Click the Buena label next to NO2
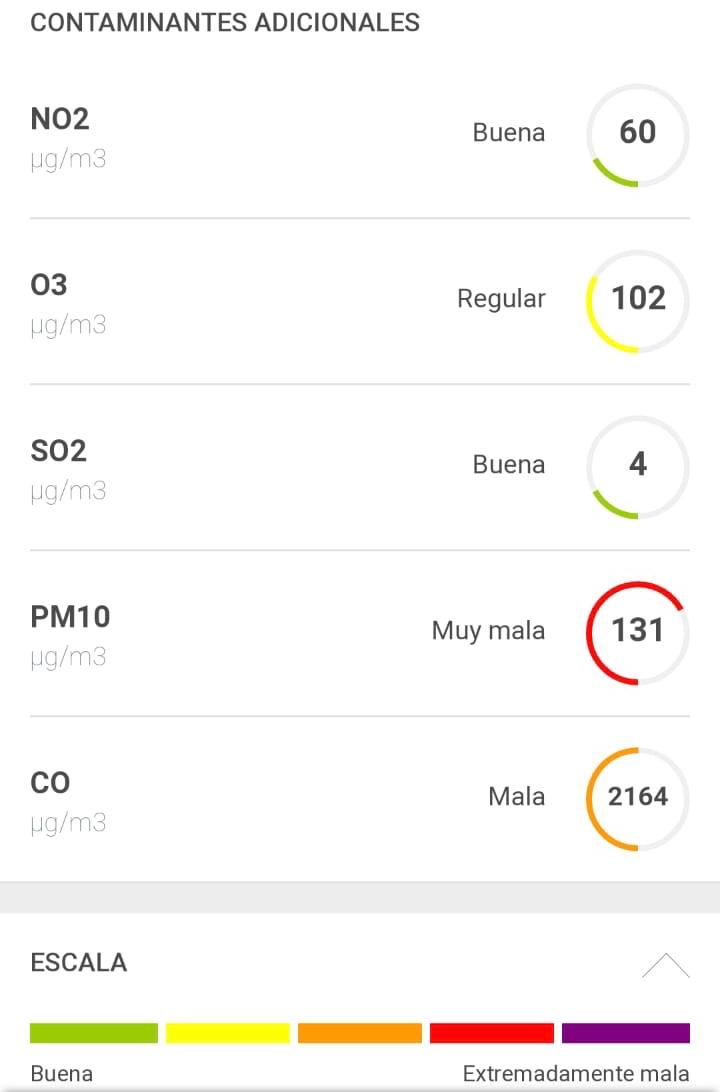This screenshot has height=1092, width=720. pyautogui.click(x=509, y=132)
